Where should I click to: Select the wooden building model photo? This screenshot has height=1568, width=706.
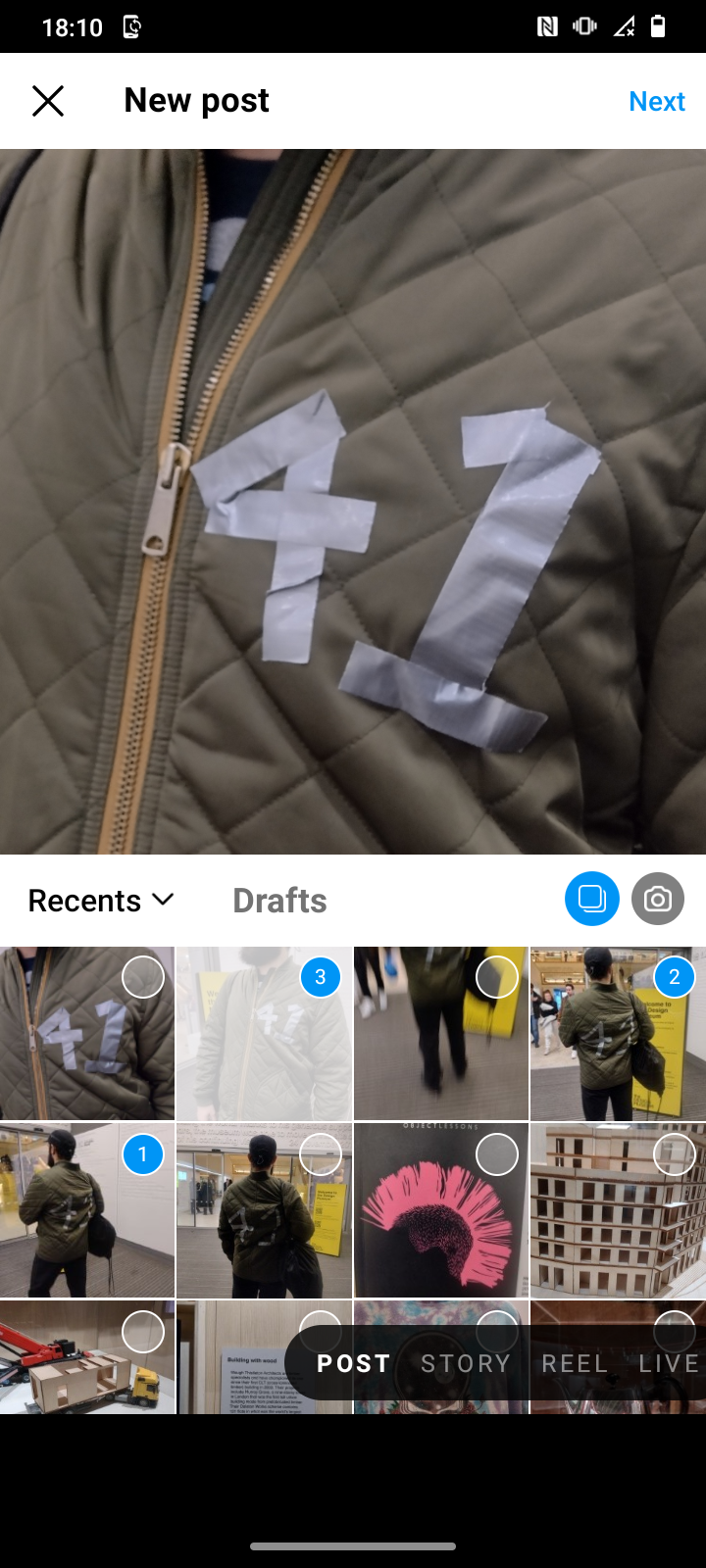(x=618, y=1210)
